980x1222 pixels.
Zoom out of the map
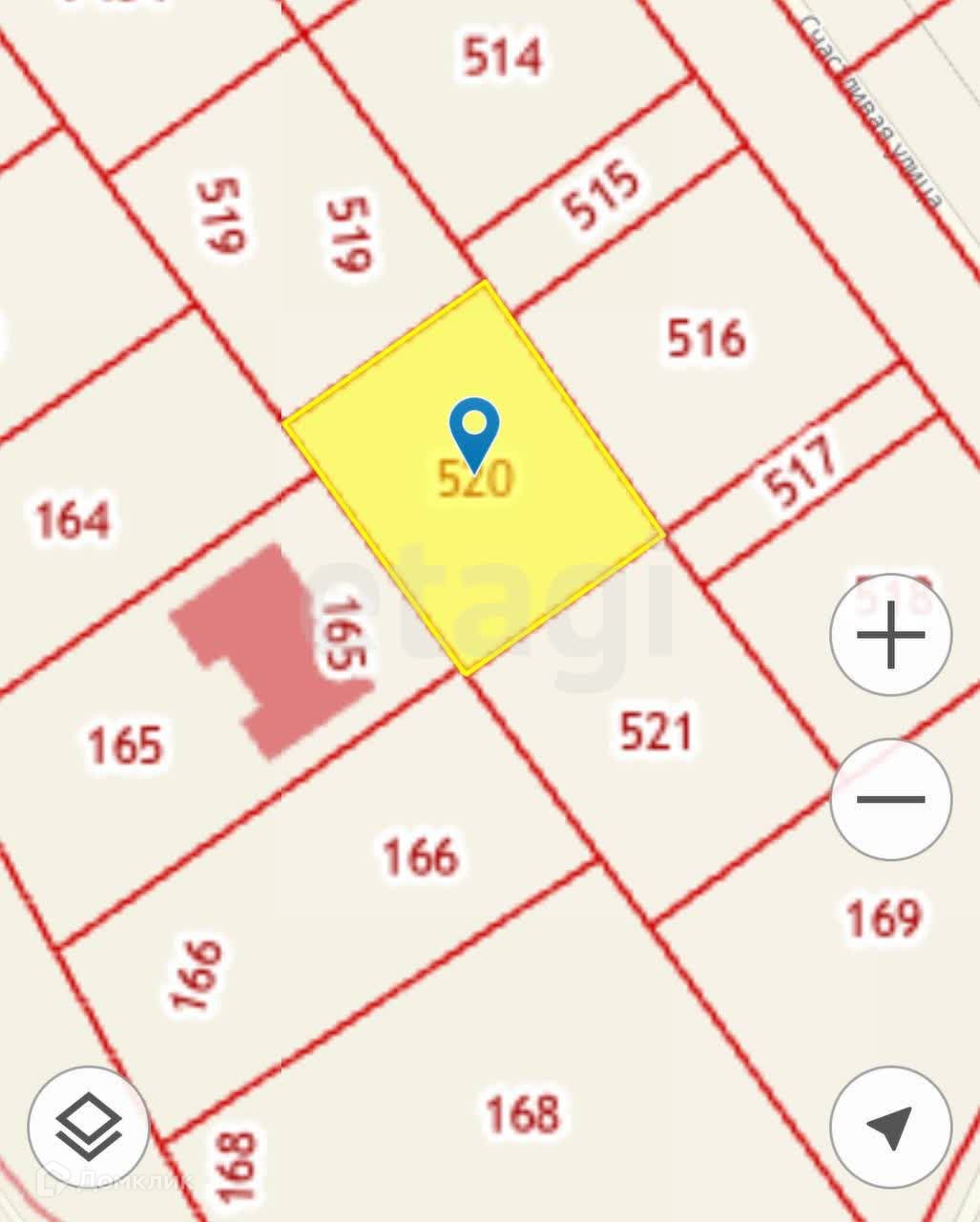pos(890,799)
